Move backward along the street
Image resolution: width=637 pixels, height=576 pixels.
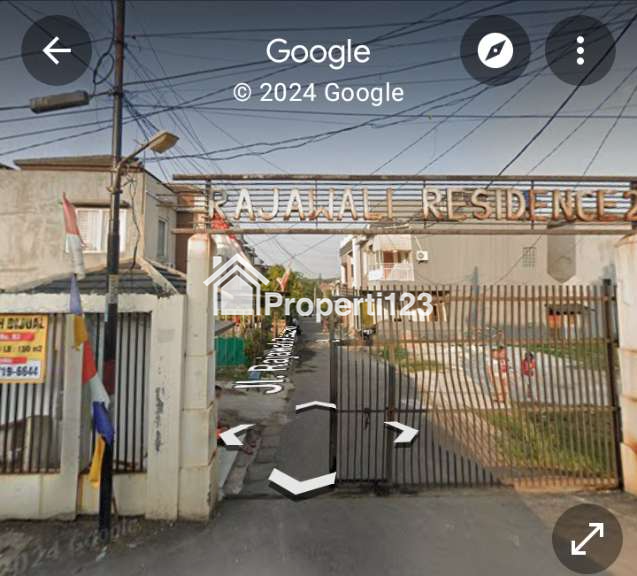coord(302,484)
